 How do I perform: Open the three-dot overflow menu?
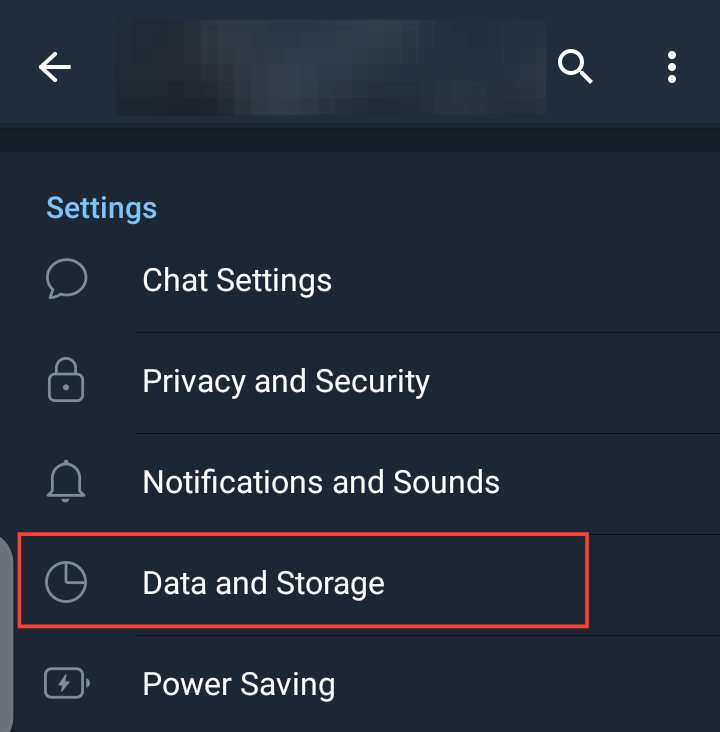[x=671, y=67]
